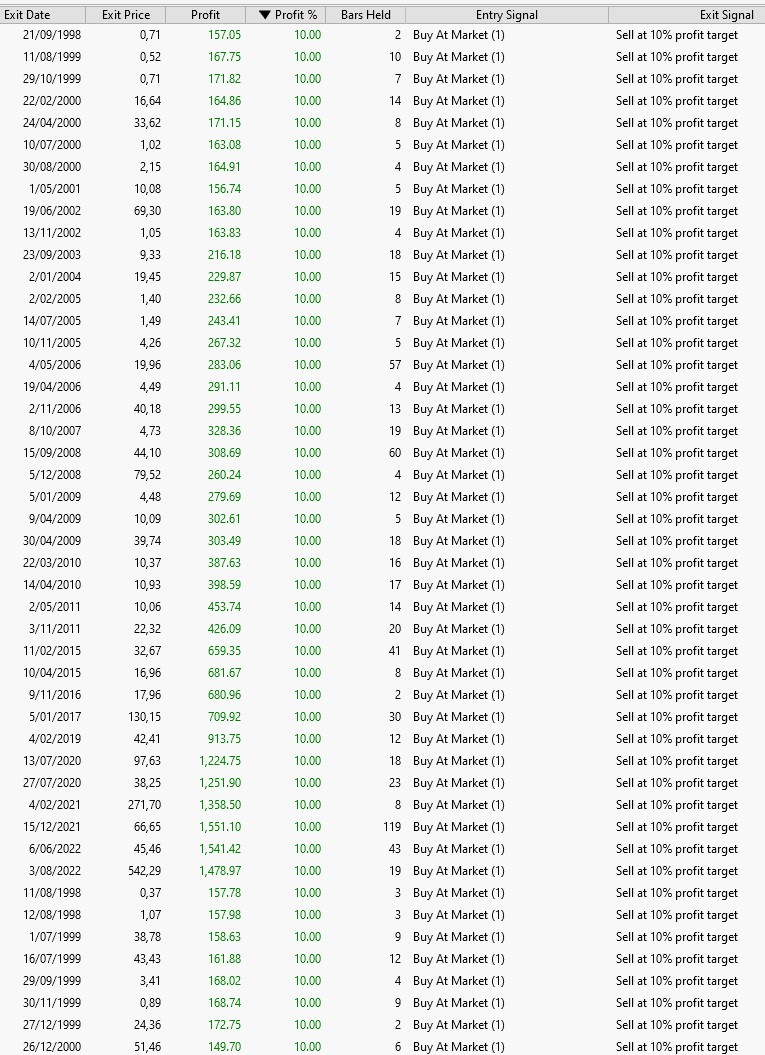Sort by the Entry Signal header

tap(506, 15)
